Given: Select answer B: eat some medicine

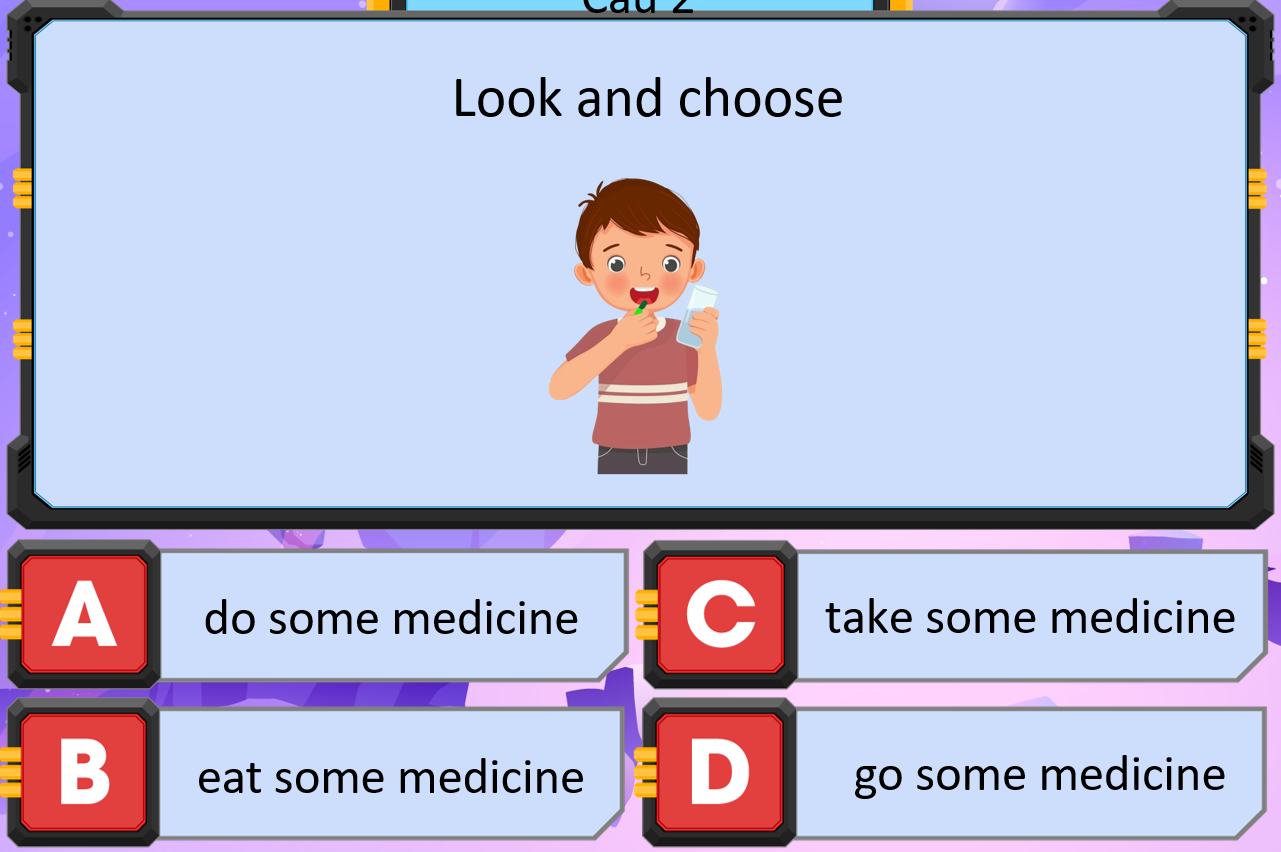Looking at the screenshot, I should (x=390, y=776).
